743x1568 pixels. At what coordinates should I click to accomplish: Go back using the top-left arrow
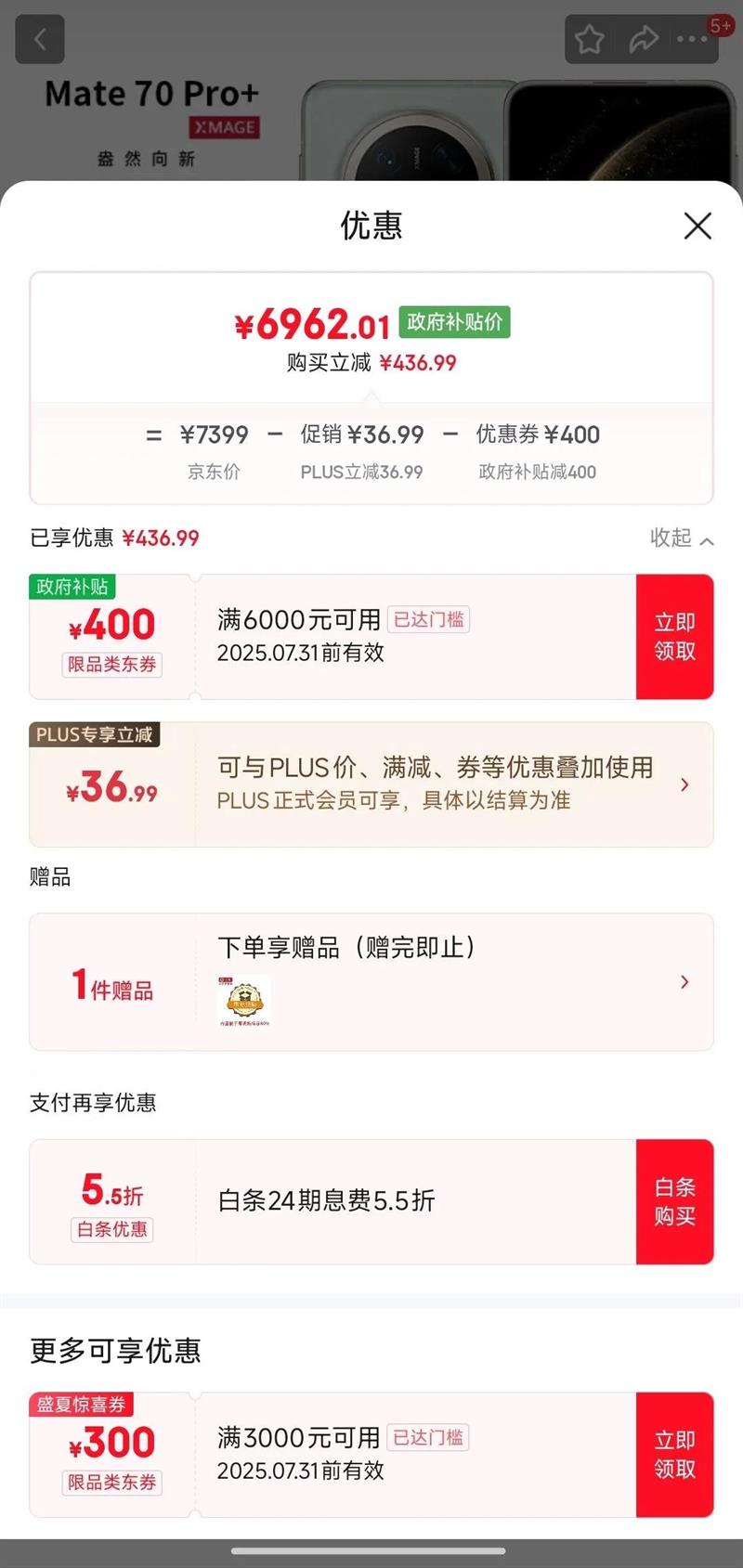(40, 39)
